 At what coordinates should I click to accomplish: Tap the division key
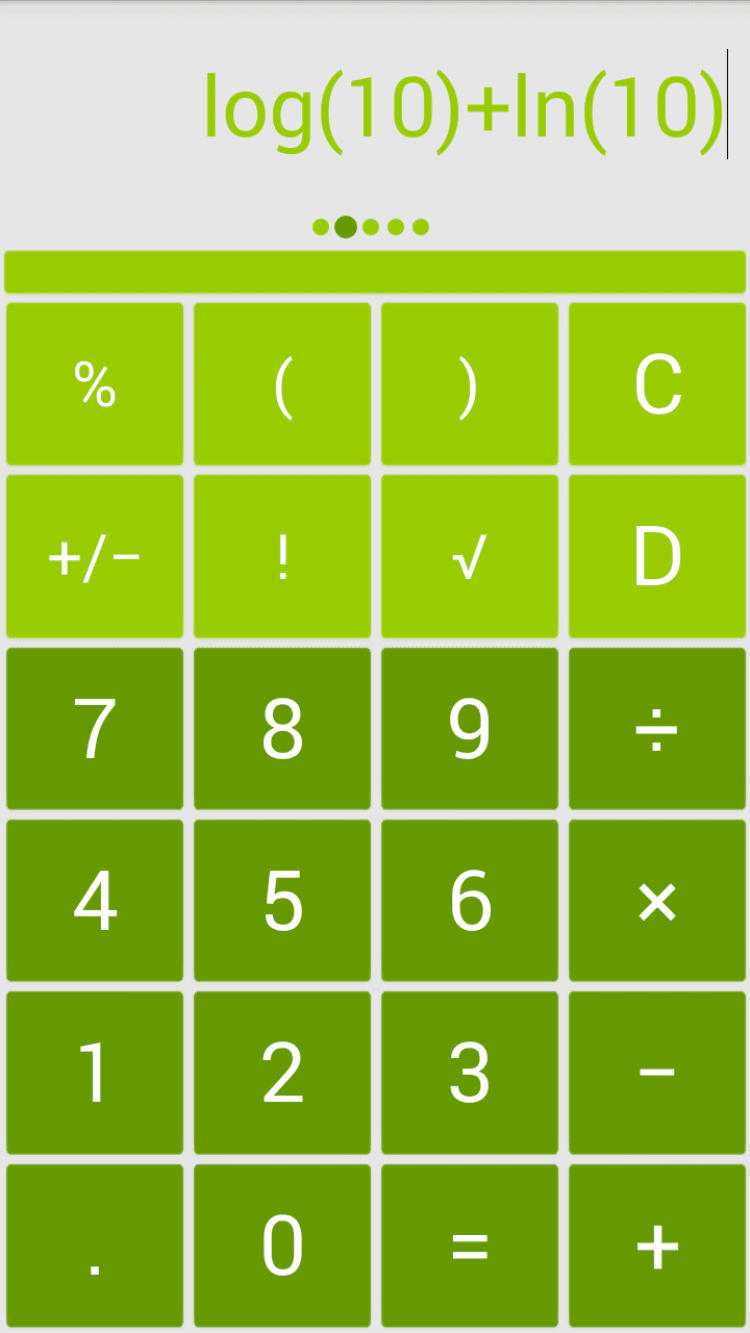657,729
